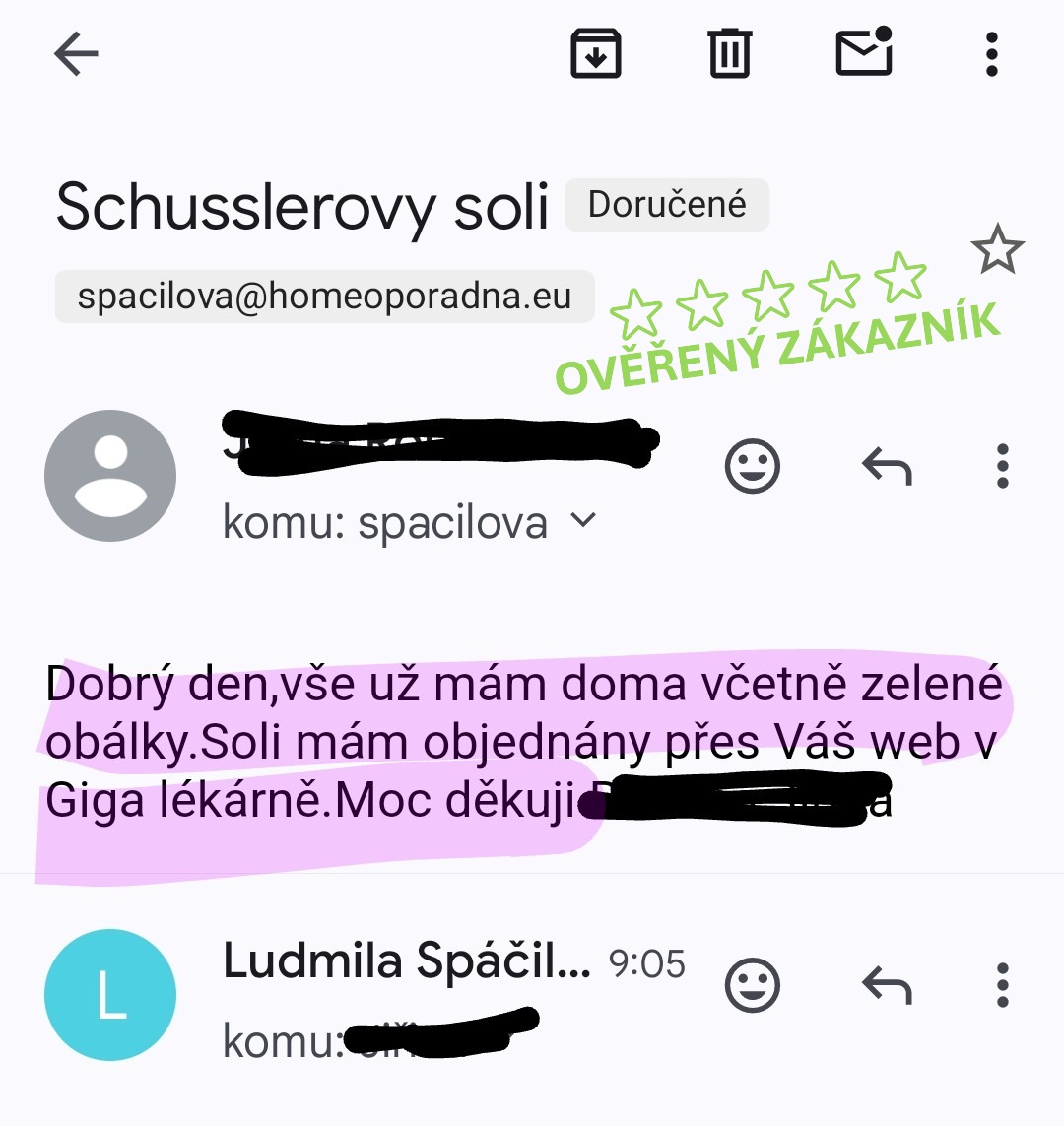Viewport: 1064px width, 1126px height.
Task: Tap the Doručené label chip
Action: [x=667, y=205]
